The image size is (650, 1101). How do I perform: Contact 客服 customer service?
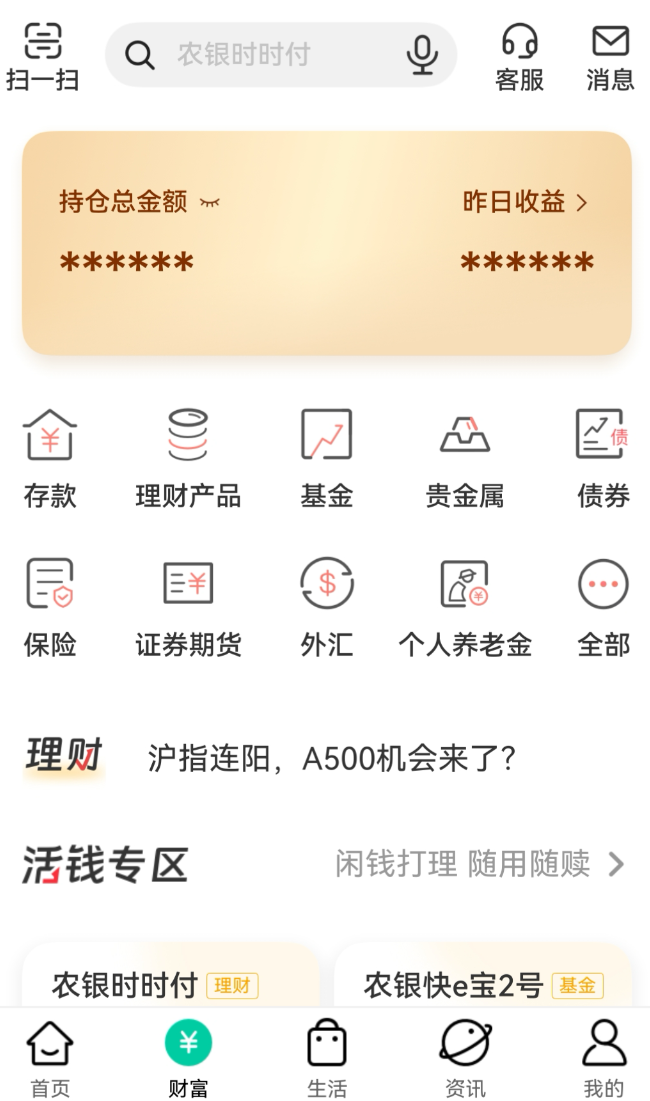click(x=519, y=56)
